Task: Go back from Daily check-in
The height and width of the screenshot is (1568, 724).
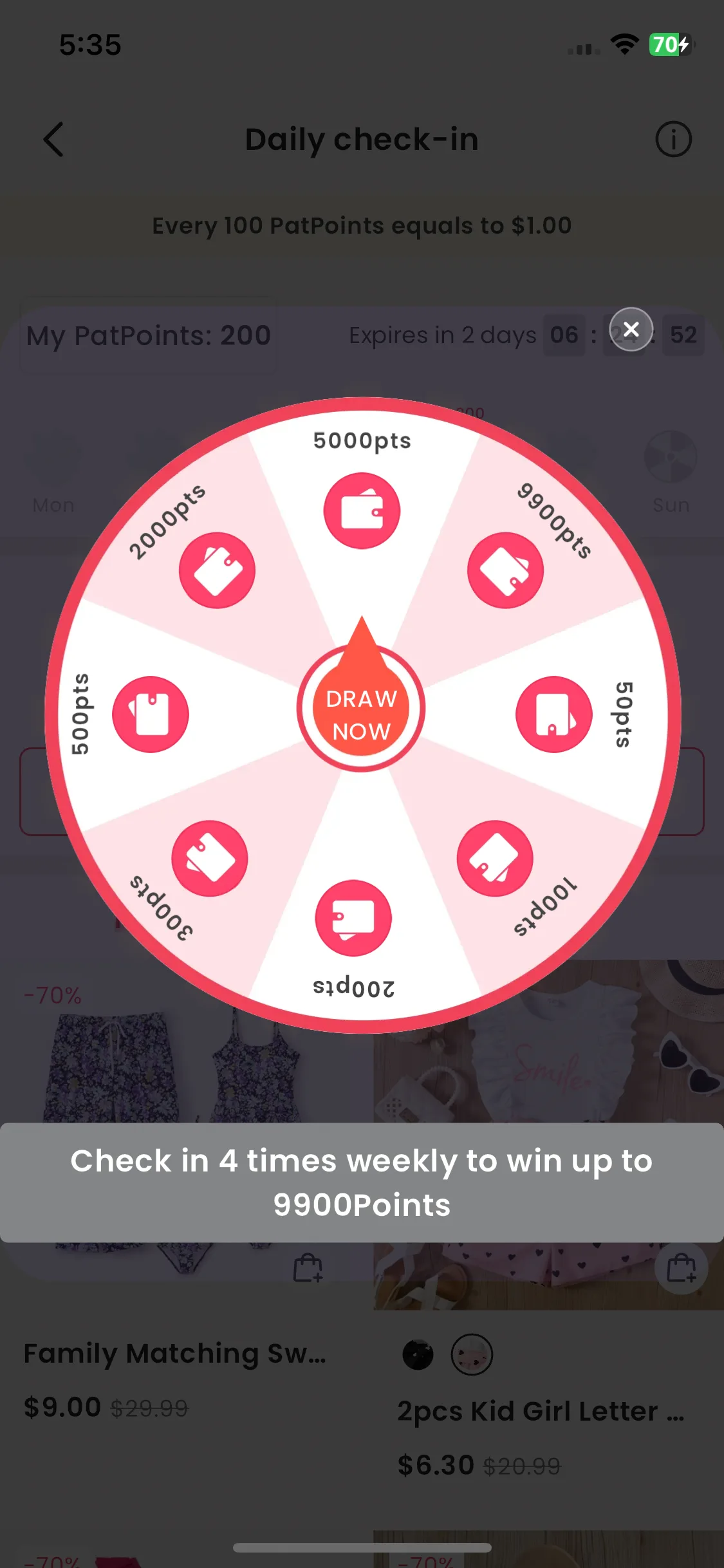Action: [54, 140]
